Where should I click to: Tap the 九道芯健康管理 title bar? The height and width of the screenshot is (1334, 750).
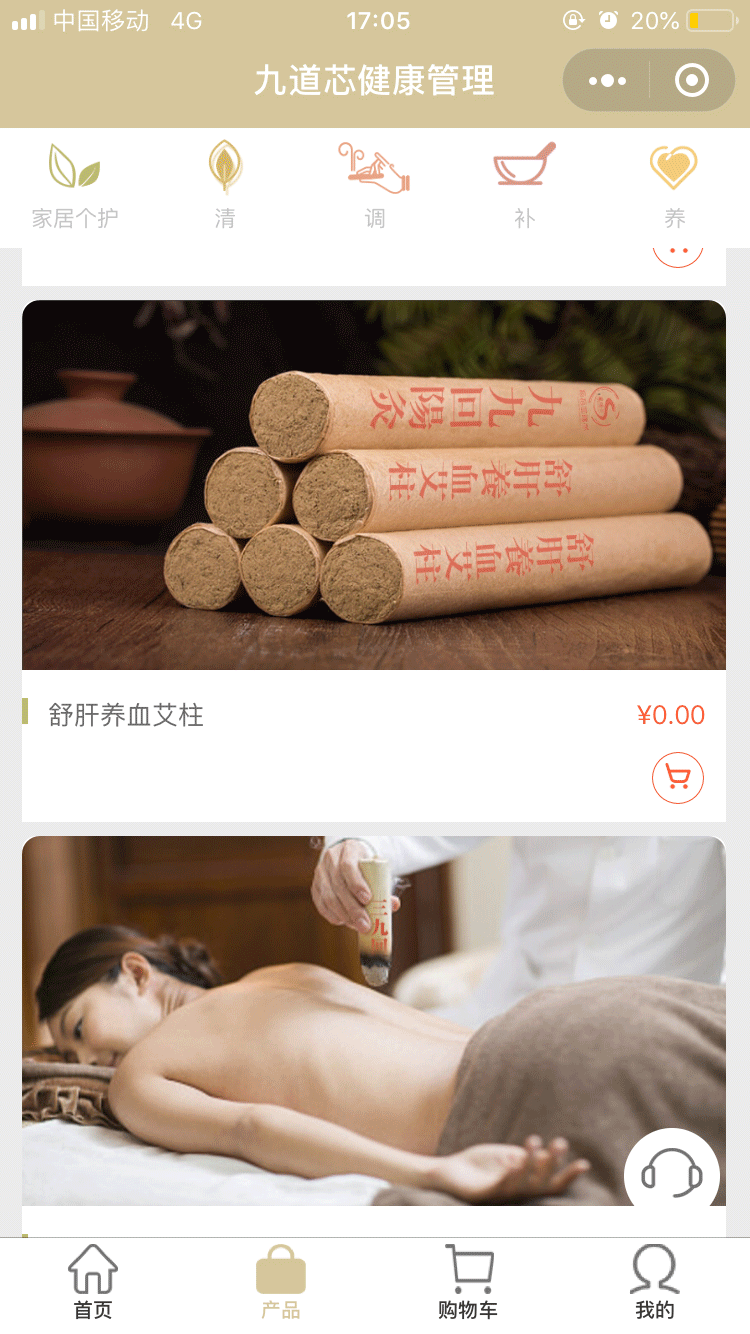click(x=375, y=81)
